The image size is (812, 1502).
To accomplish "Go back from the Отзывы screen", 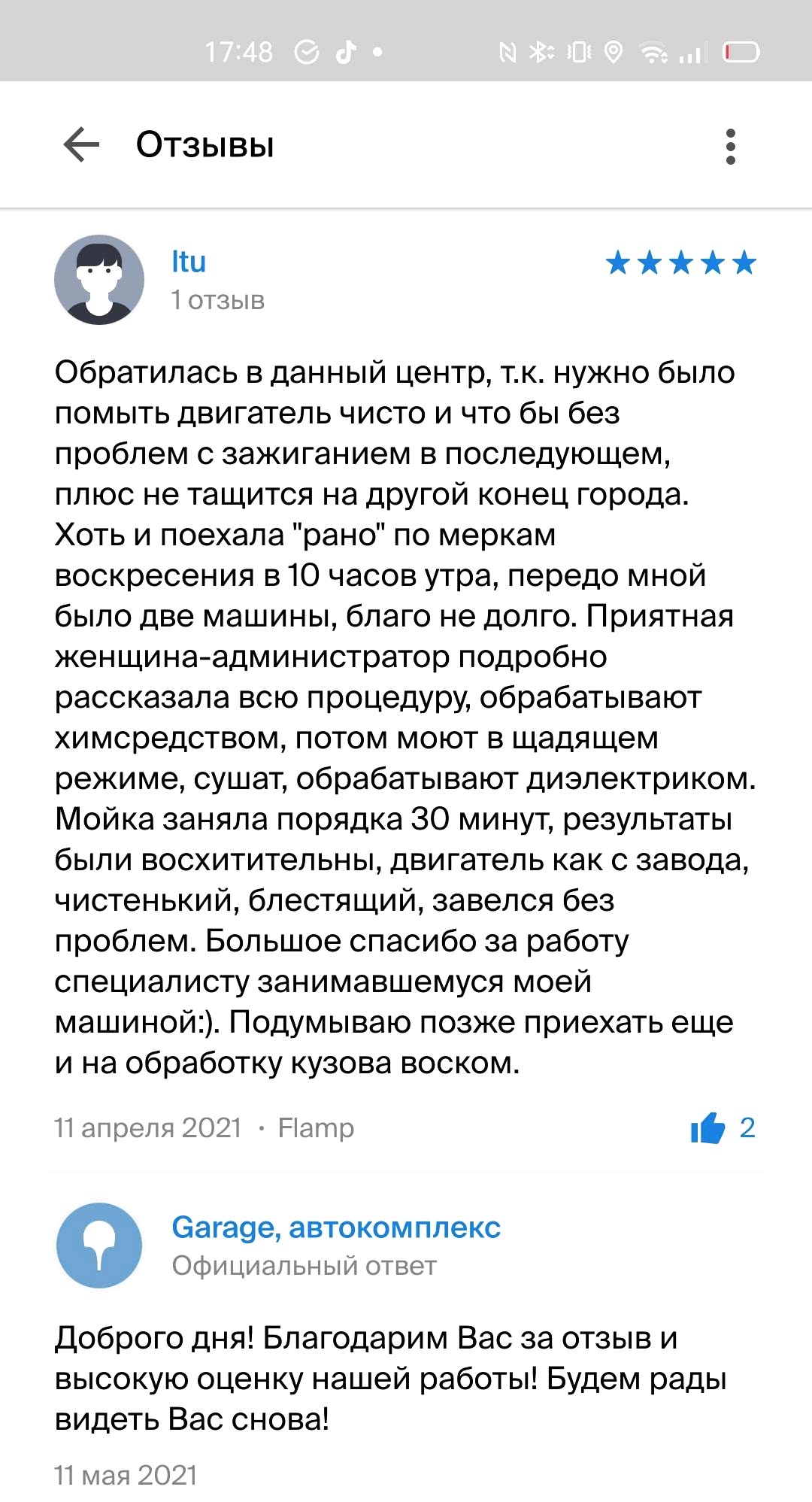I will (81, 144).
